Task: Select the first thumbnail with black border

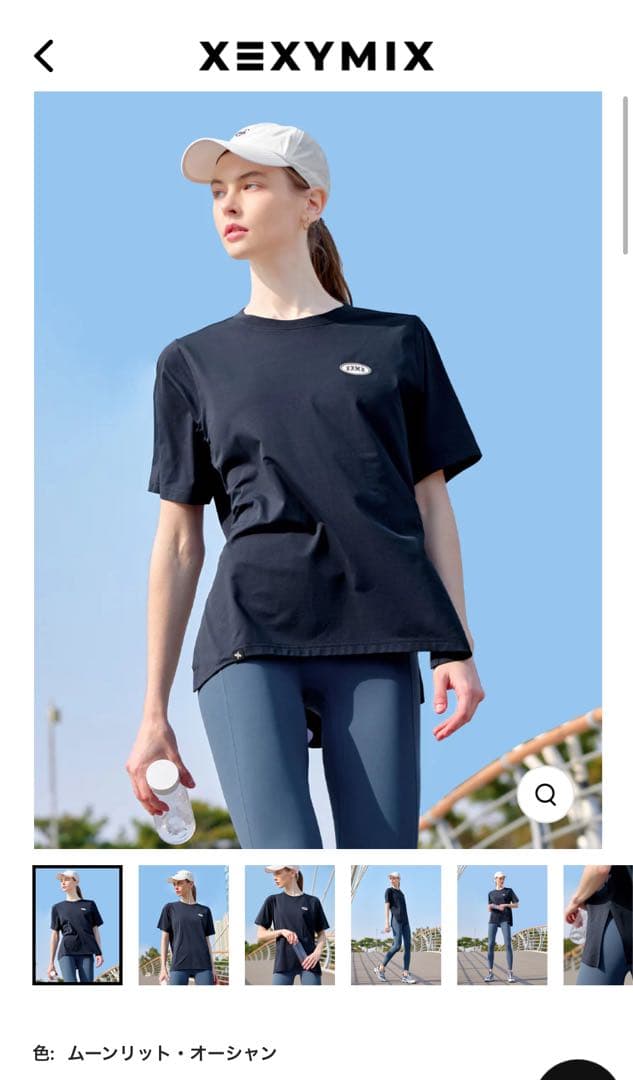Action: (x=77, y=925)
